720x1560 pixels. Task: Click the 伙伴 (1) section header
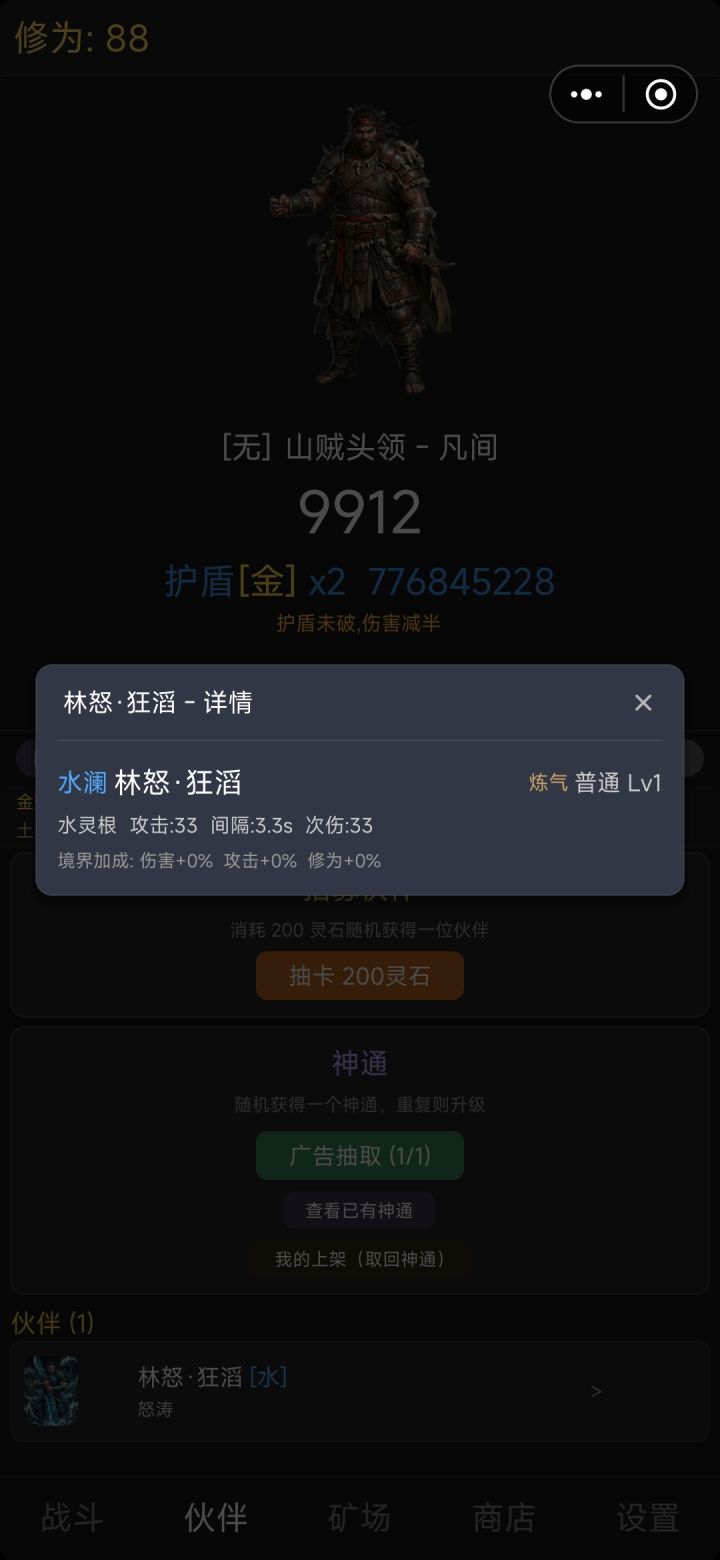[48, 1323]
